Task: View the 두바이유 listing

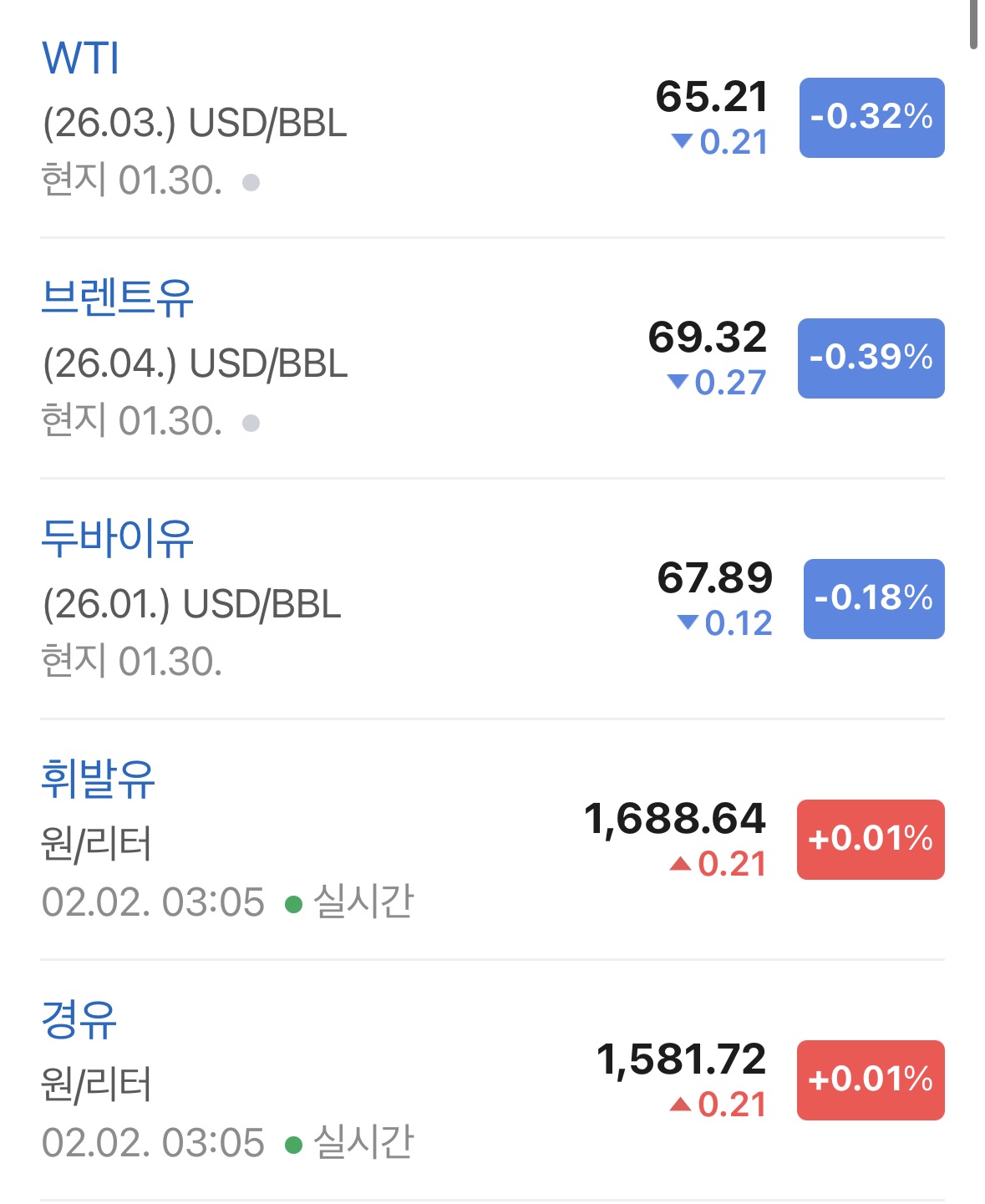Action: click(117, 539)
